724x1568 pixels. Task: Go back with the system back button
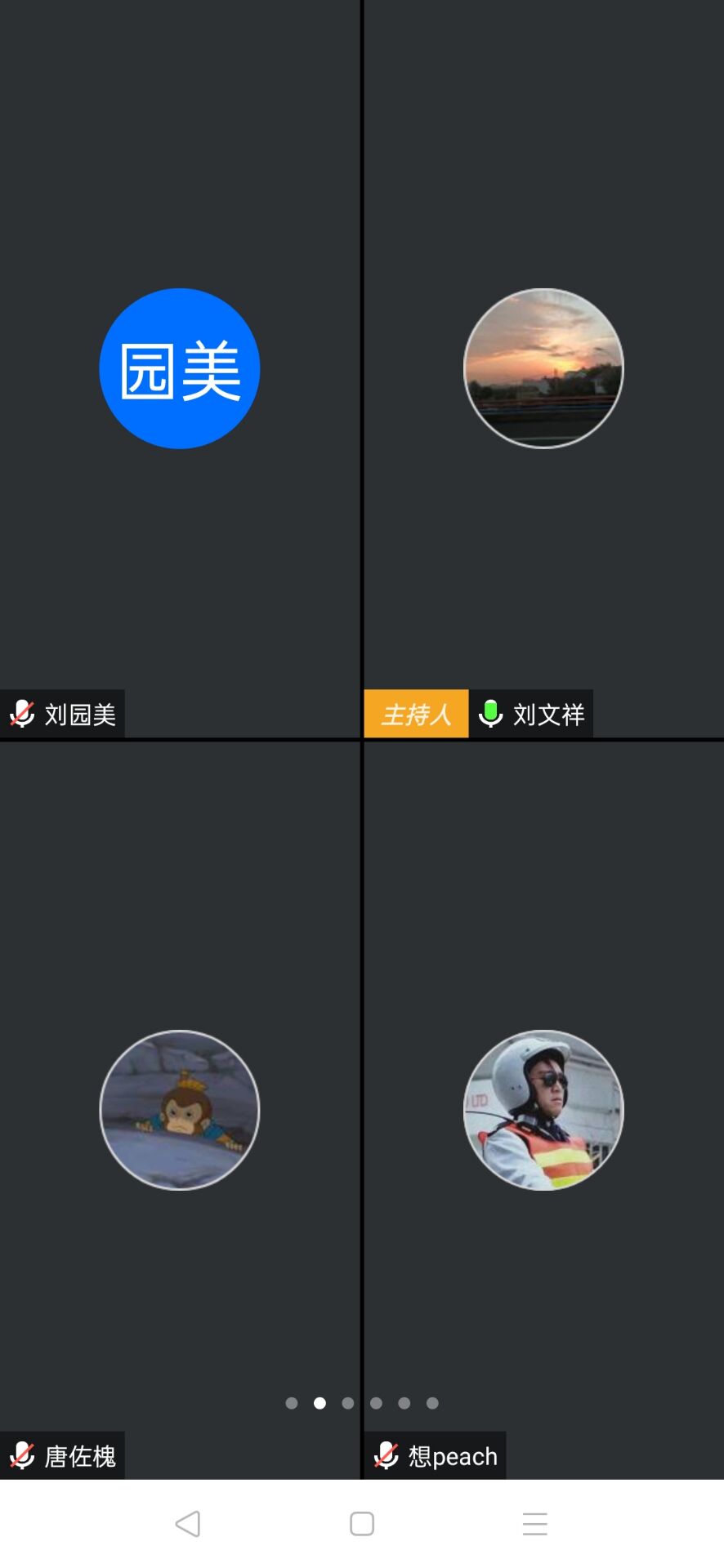tap(188, 1524)
